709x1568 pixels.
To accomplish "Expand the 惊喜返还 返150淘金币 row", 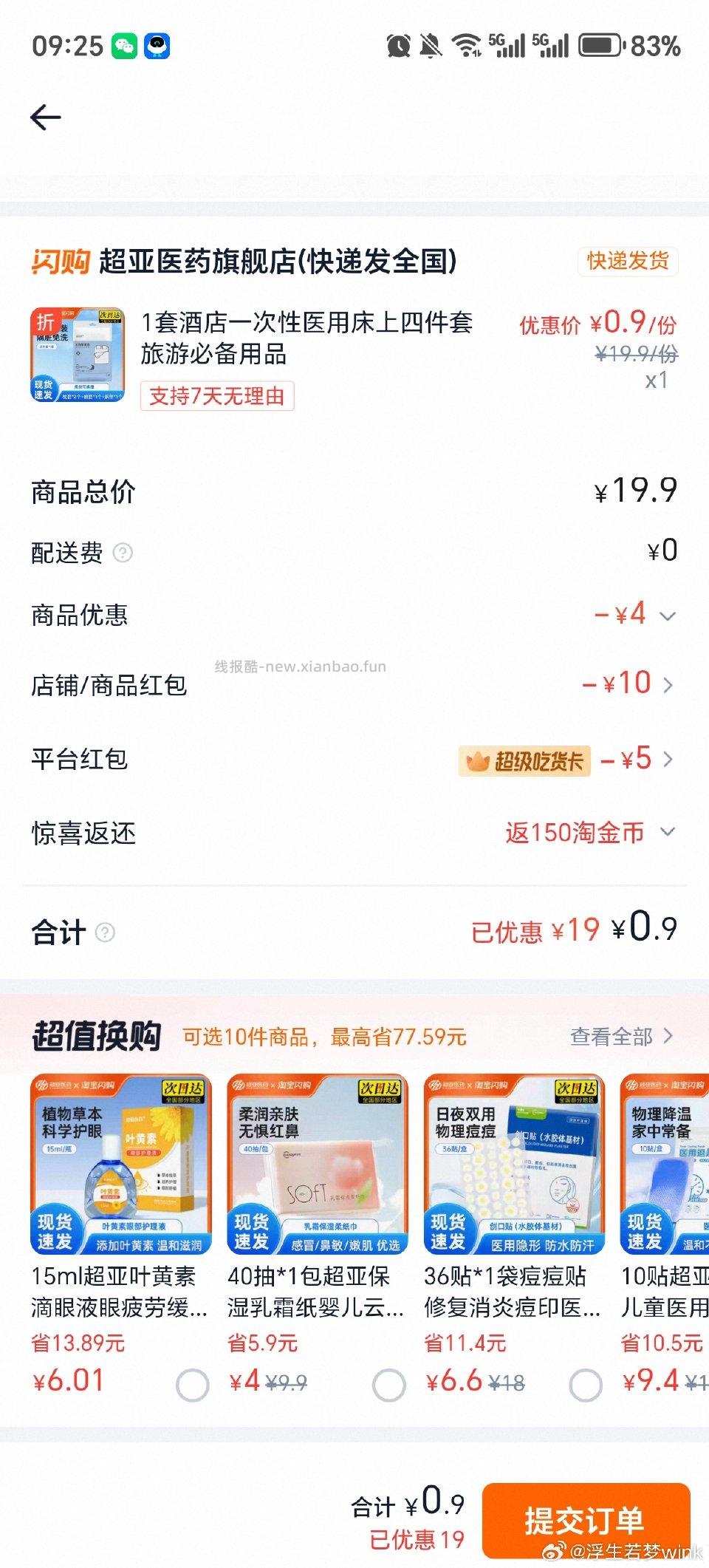I will coord(668,832).
